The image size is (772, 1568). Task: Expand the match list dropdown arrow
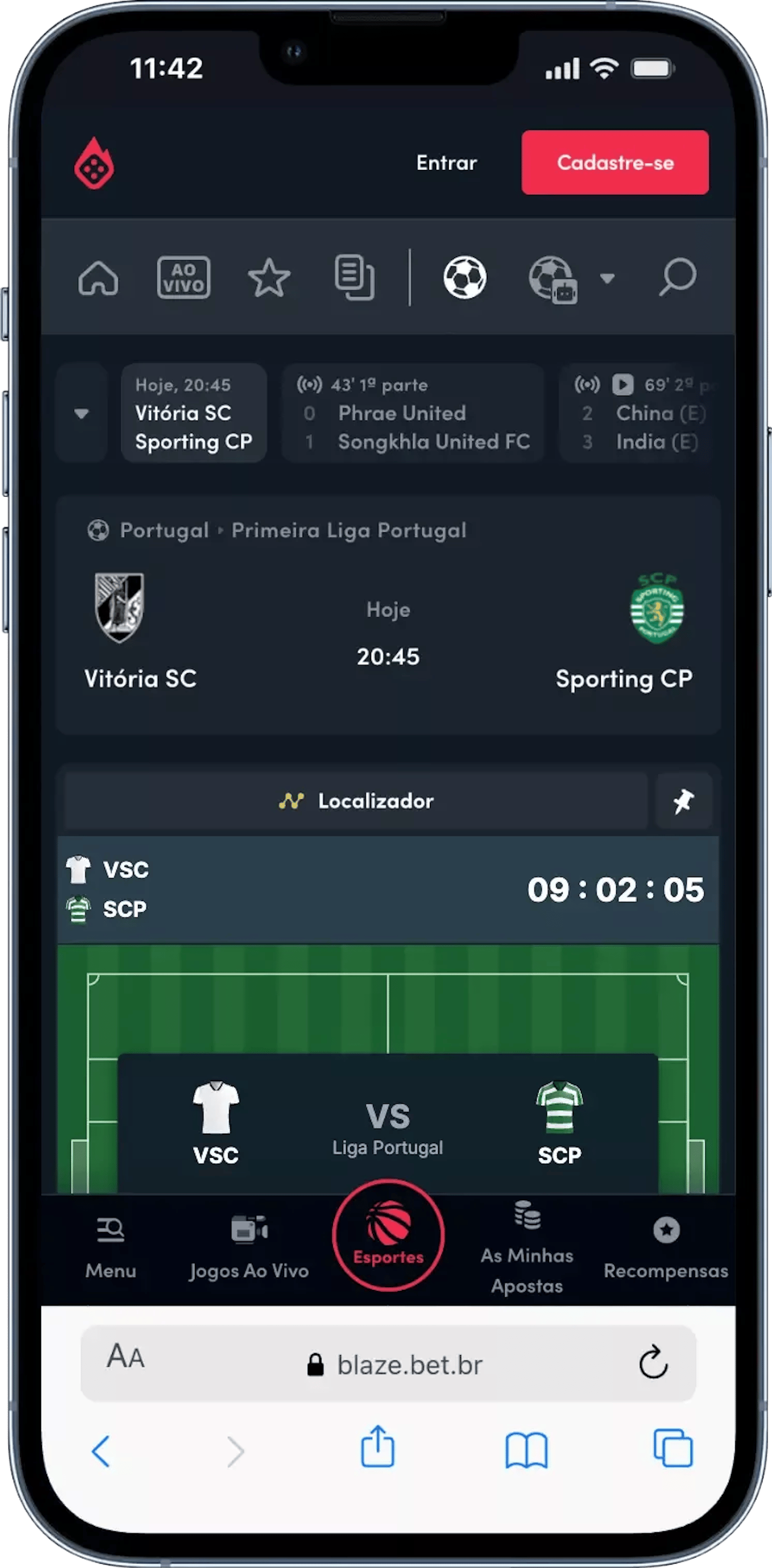82,414
